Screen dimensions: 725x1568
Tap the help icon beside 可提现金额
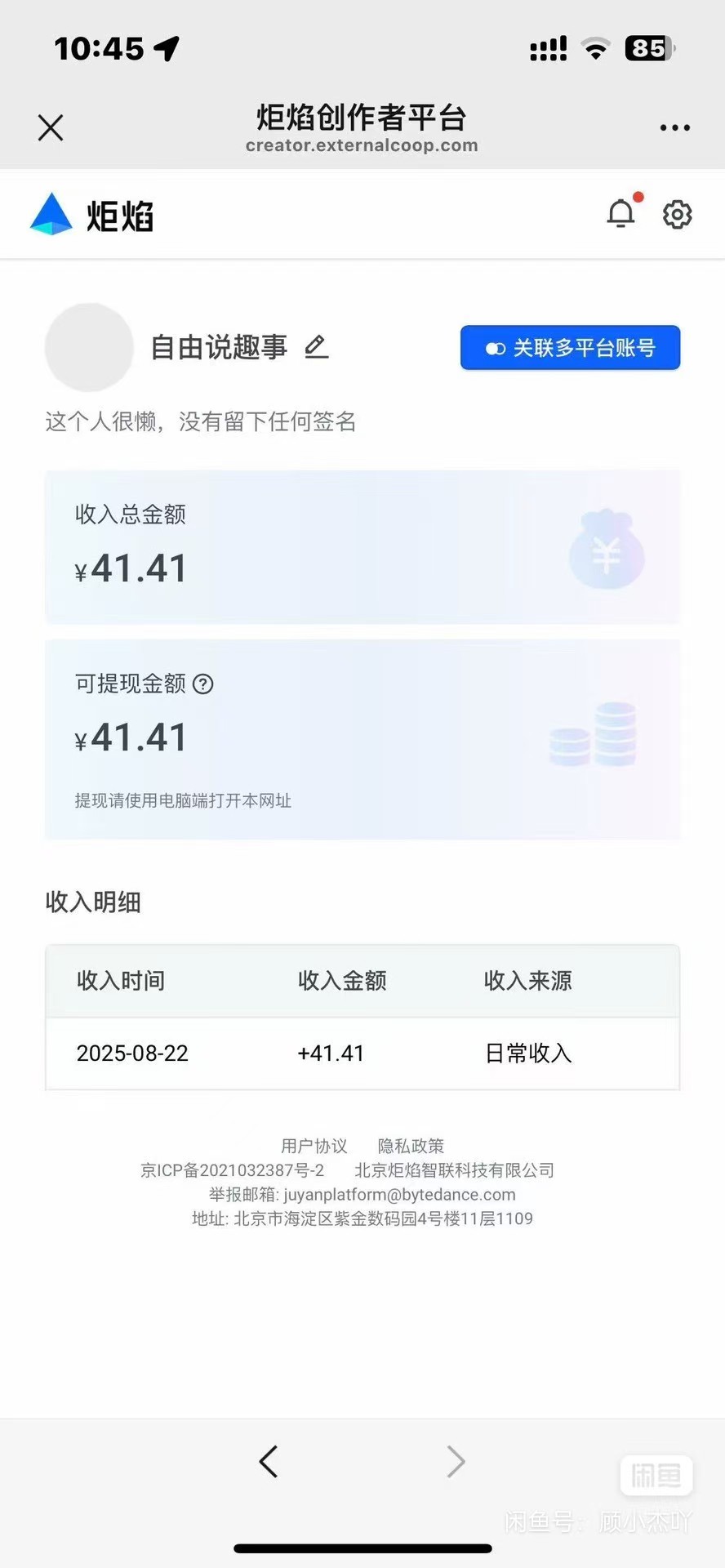(x=203, y=684)
